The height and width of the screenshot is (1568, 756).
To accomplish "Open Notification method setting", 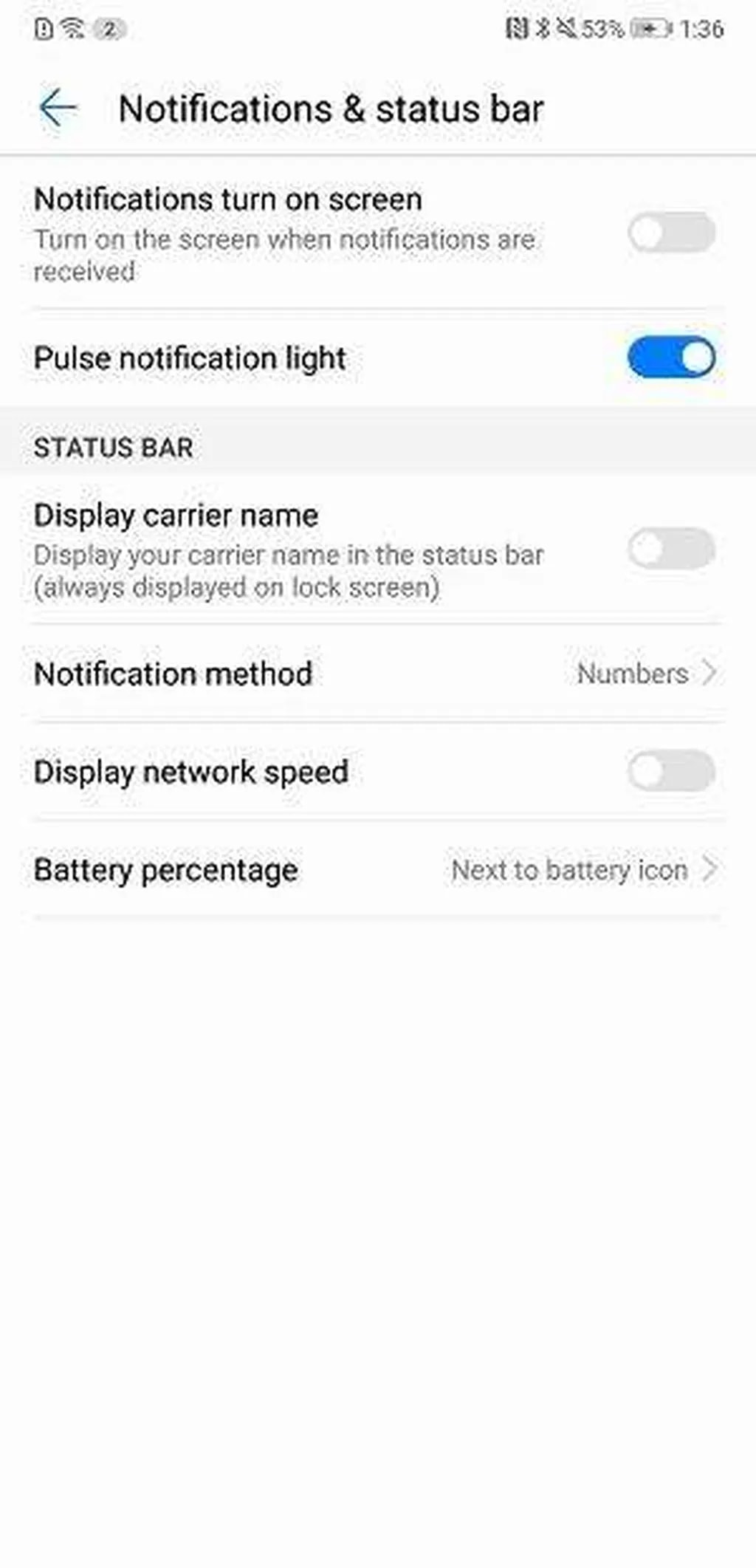I will pos(377,674).
